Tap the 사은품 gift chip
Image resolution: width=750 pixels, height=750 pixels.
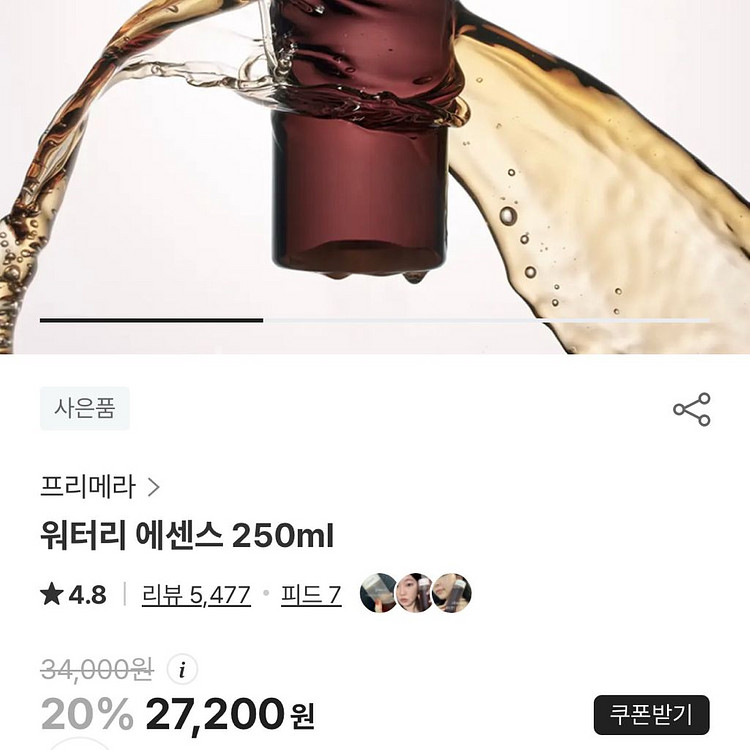click(85, 409)
